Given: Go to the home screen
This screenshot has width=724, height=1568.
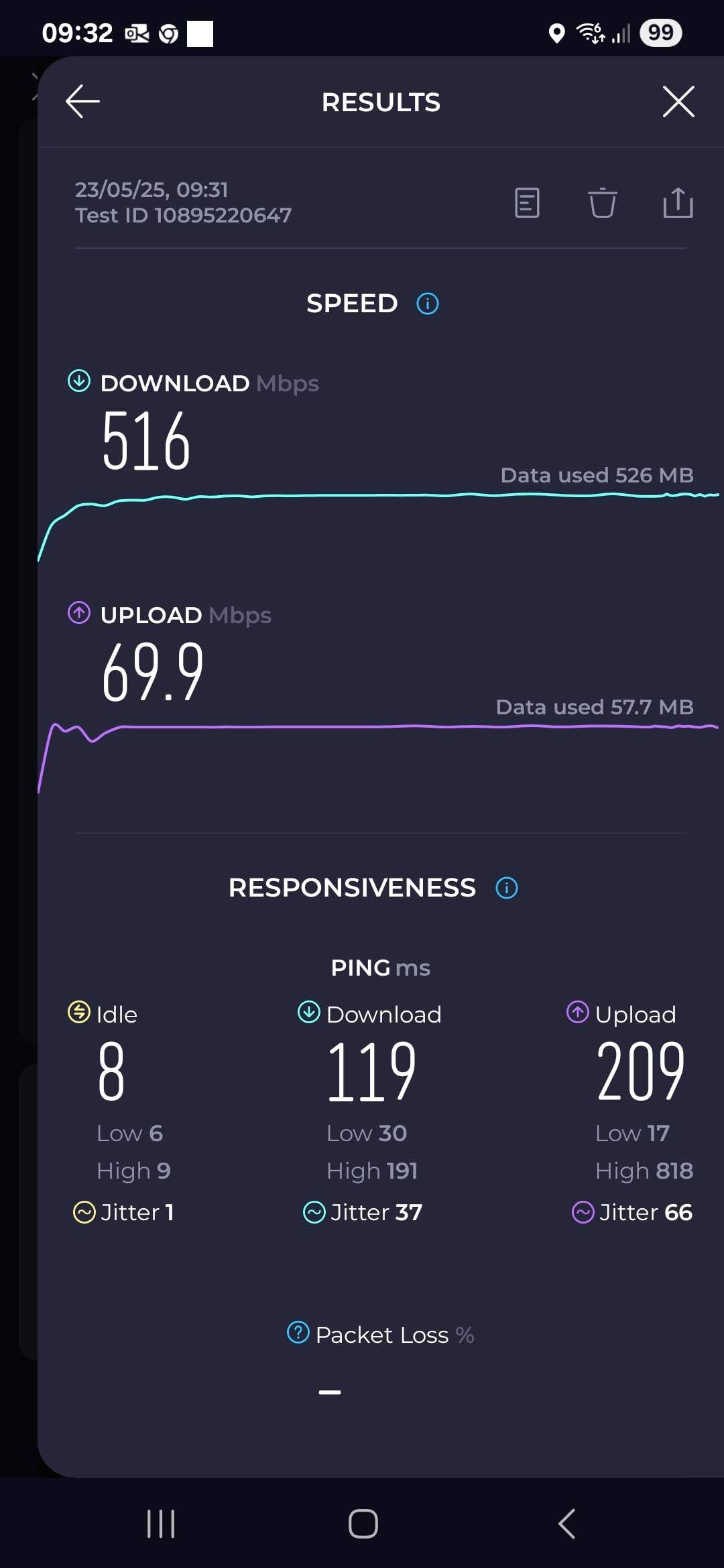Looking at the screenshot, I should click(363, 1524).
